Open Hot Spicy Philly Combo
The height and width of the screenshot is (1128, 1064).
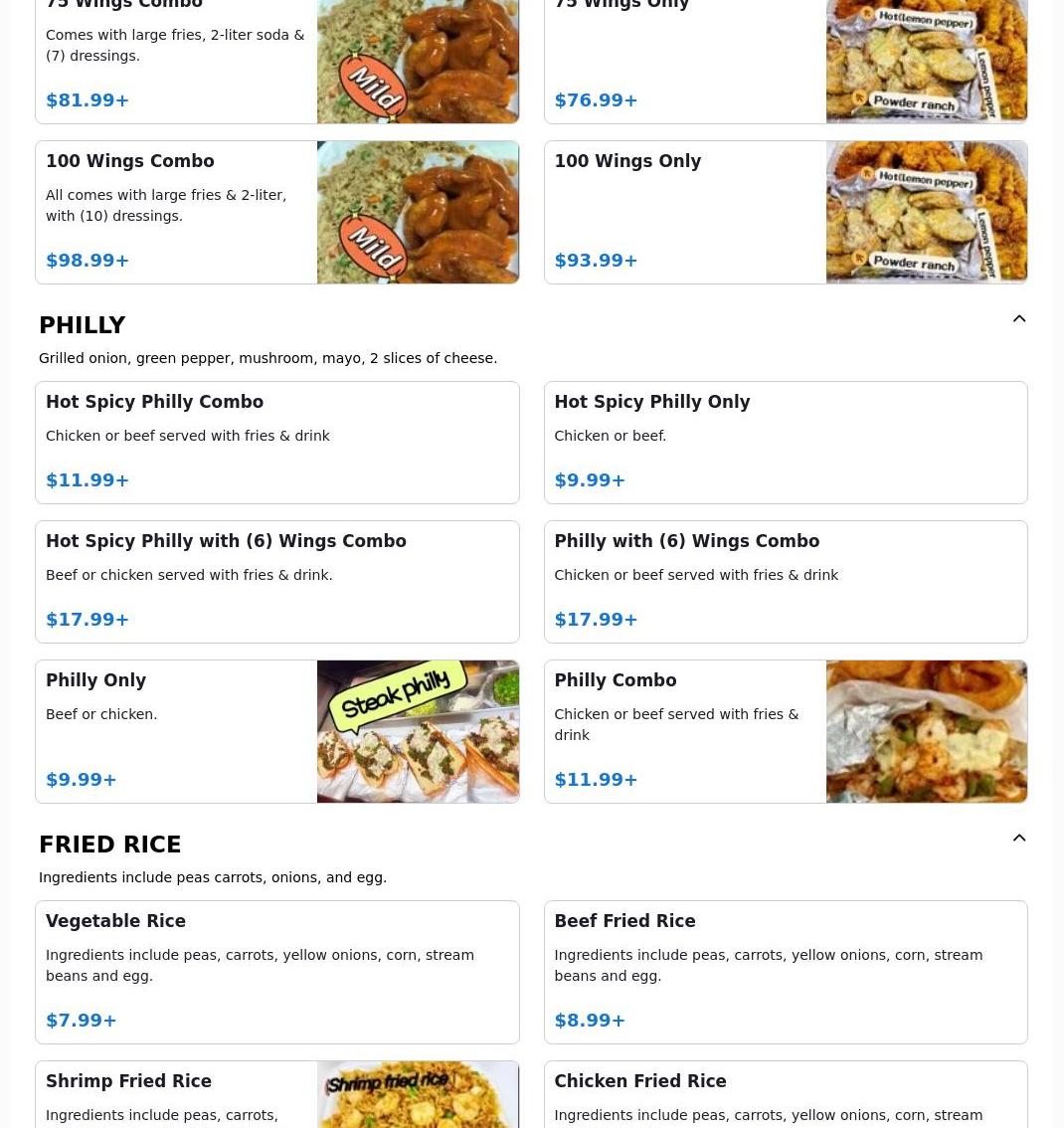coord(276,443)
